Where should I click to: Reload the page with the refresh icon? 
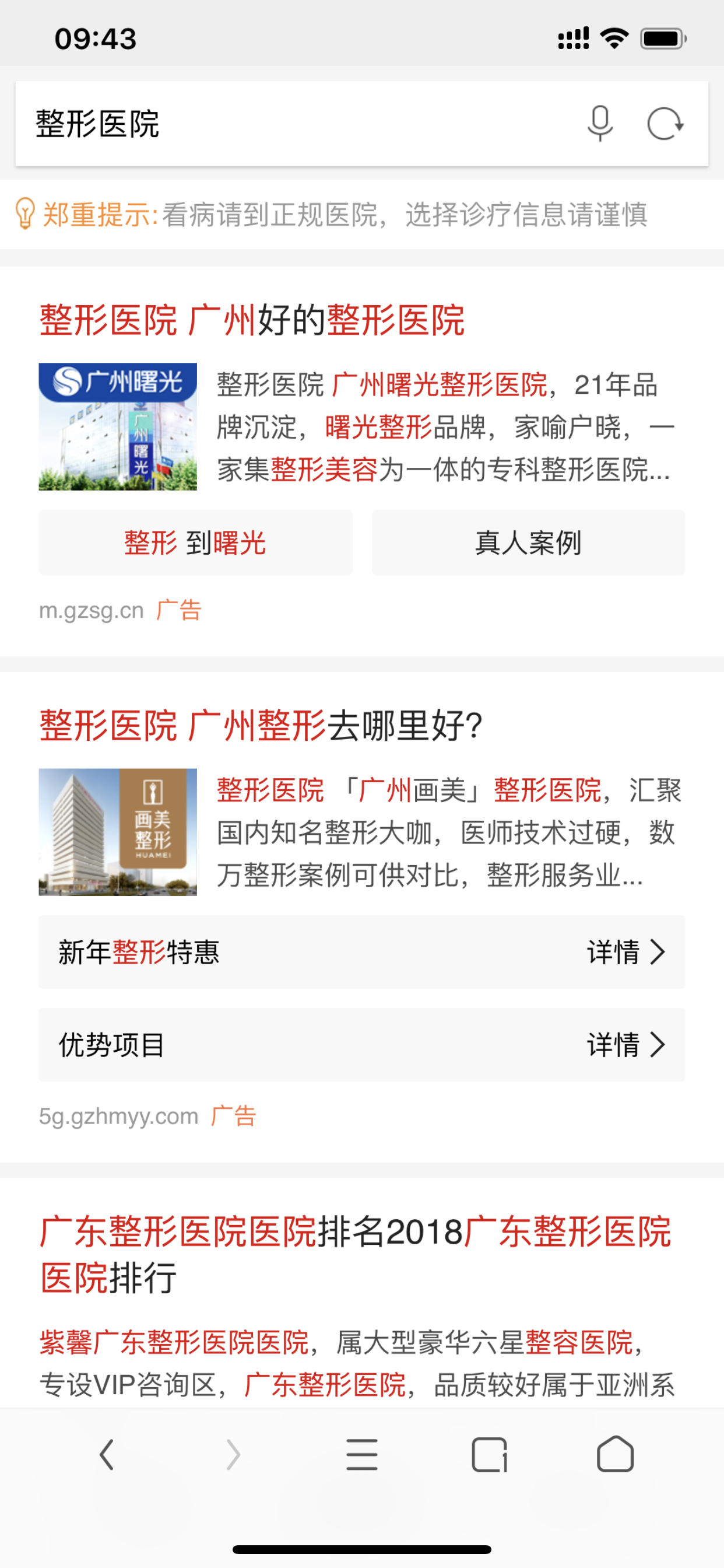pyautogui.click(x=665, y=124)
